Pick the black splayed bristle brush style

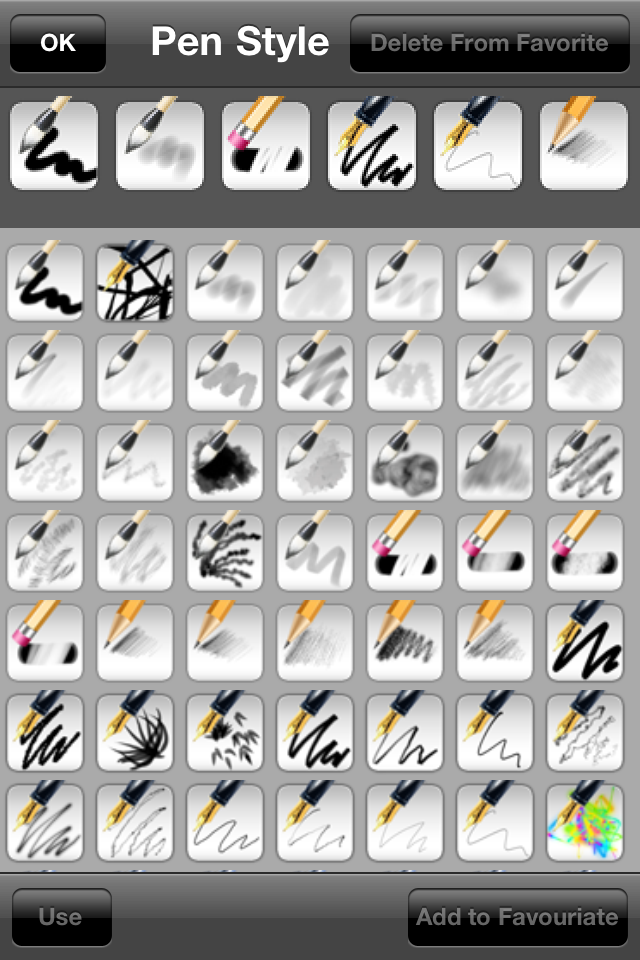[x=225, y=552]
